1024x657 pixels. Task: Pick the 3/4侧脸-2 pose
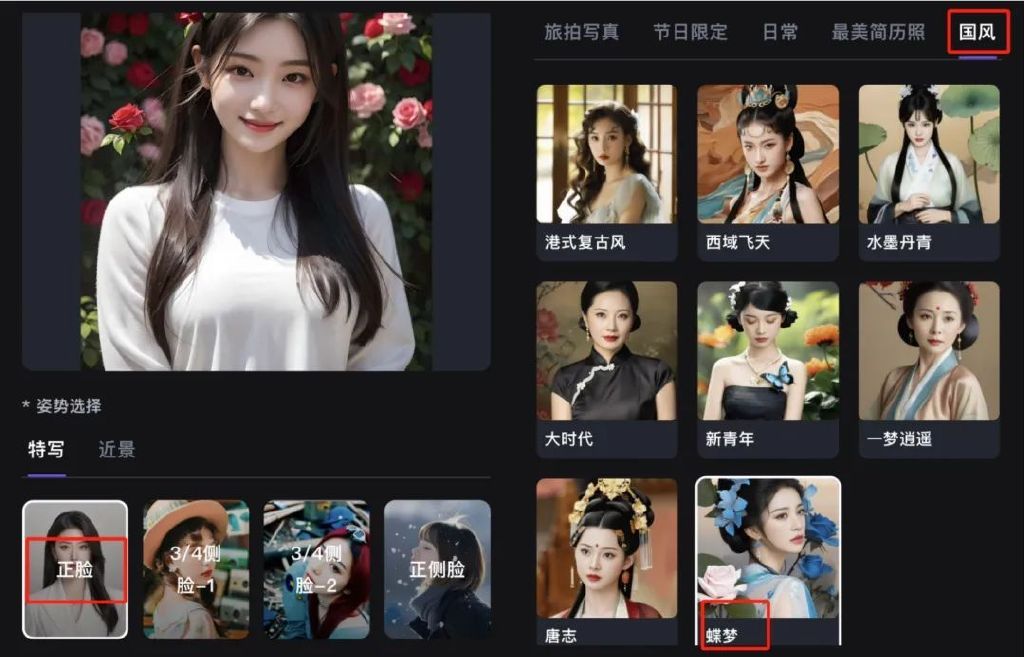(316, 568)
